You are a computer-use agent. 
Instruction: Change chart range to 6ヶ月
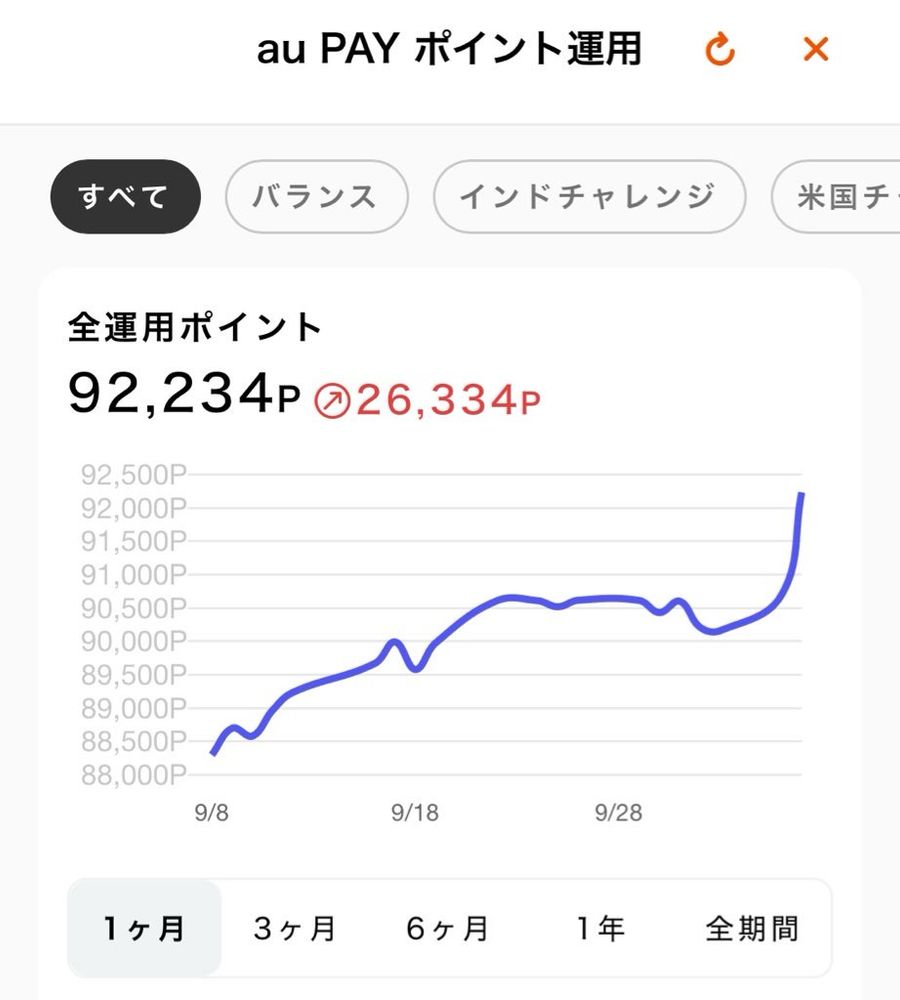[447, 929]
